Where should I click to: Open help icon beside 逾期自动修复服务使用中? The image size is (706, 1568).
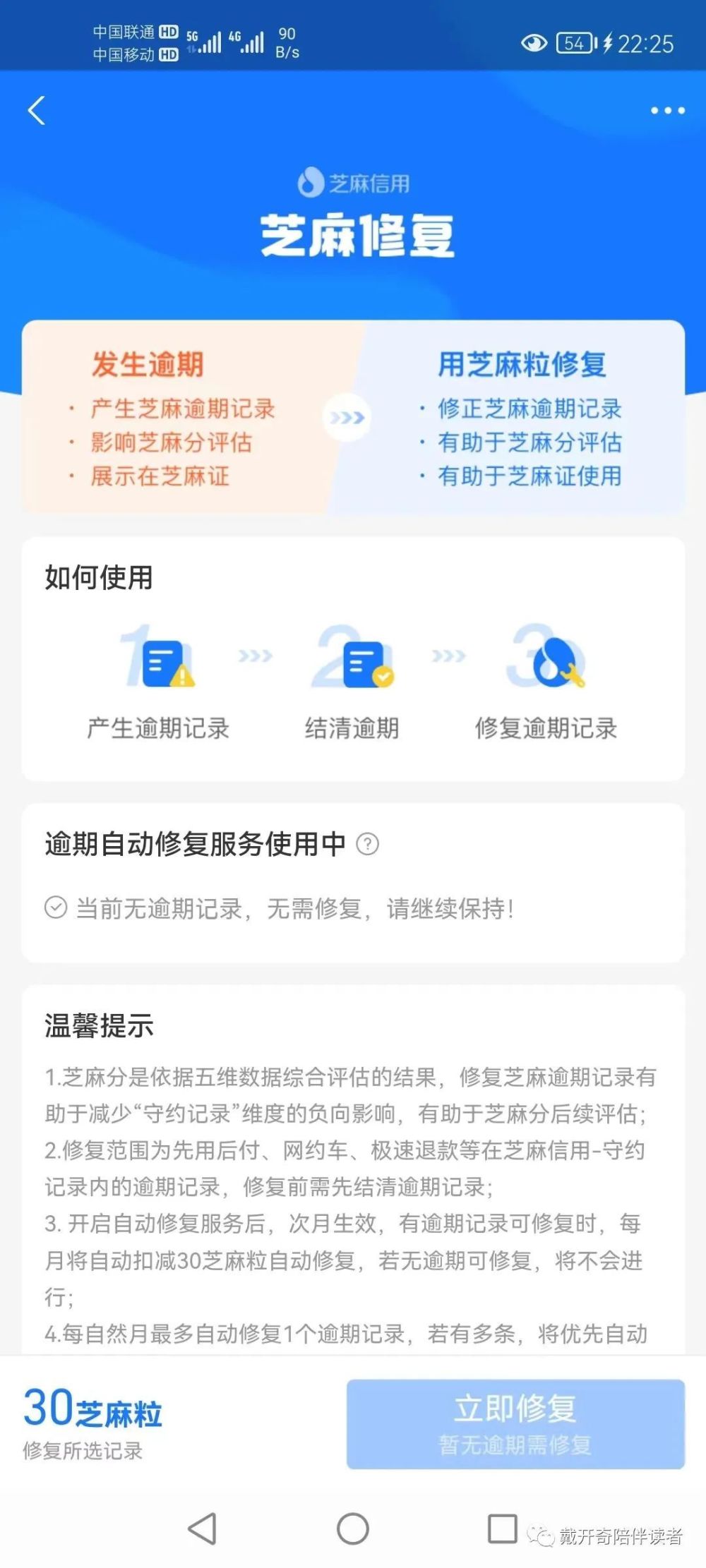[x=367, y=844]
